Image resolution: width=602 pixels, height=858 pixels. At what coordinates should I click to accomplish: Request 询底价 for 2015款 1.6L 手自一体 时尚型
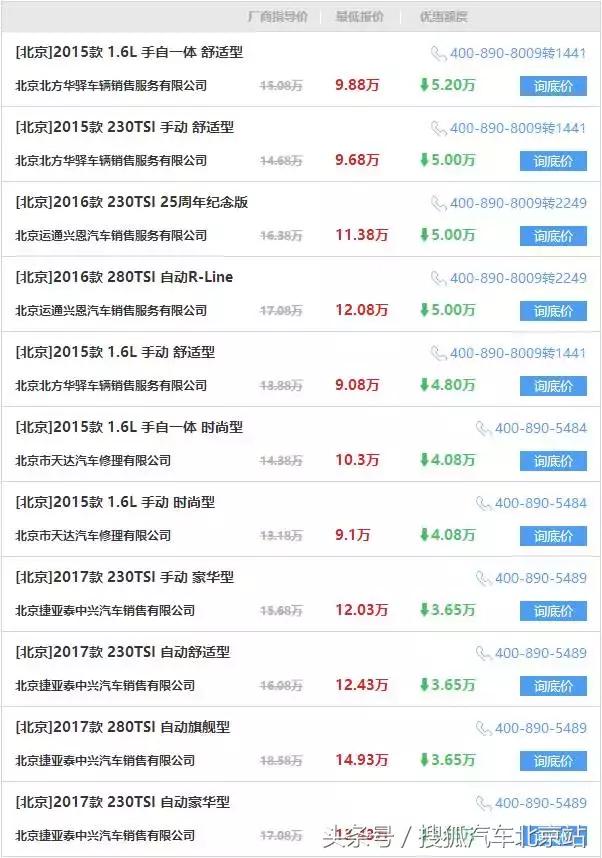(x=553, y=461)
